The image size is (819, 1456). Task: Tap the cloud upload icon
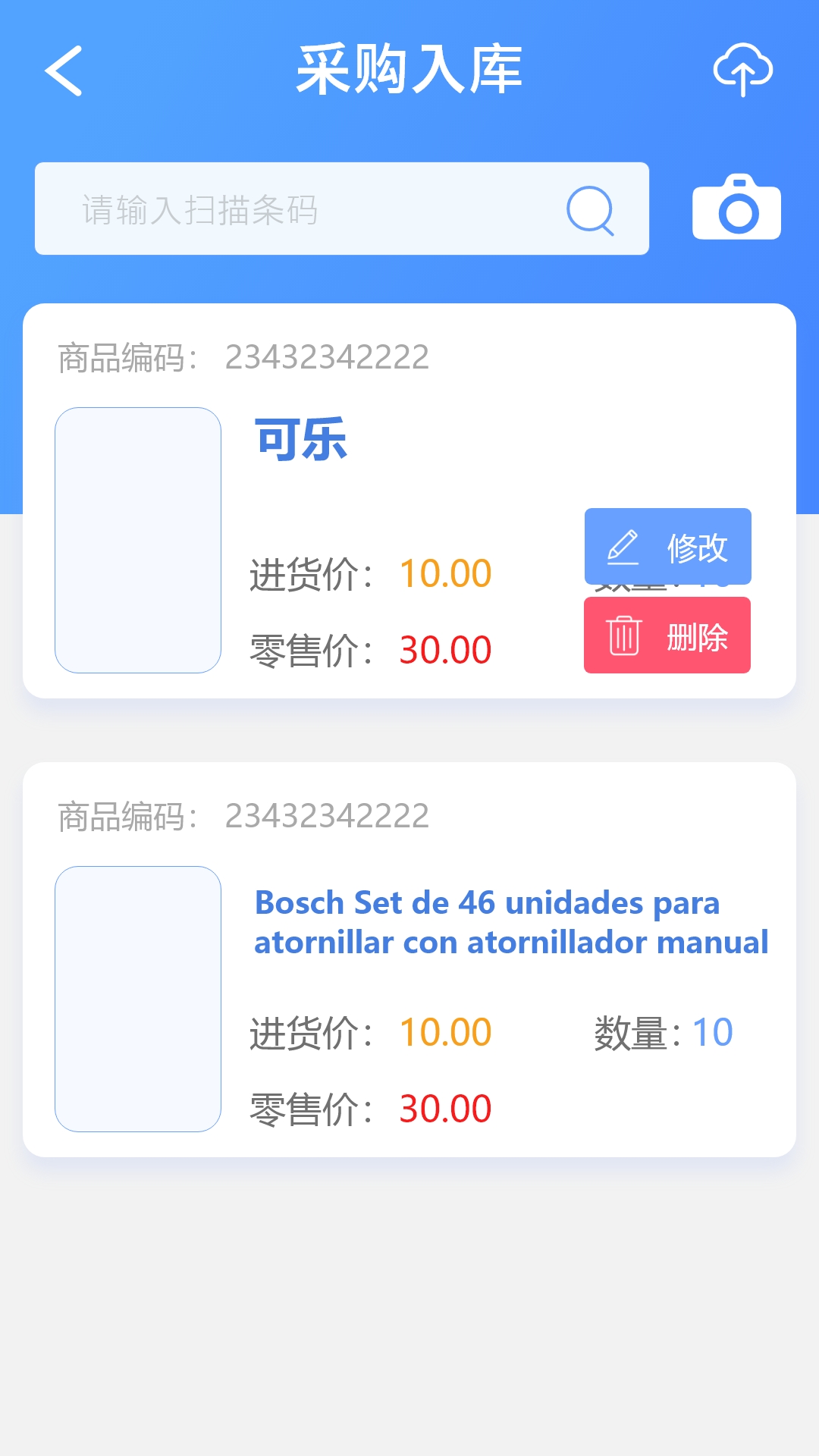pyautogui.click(x=742, y=70)
